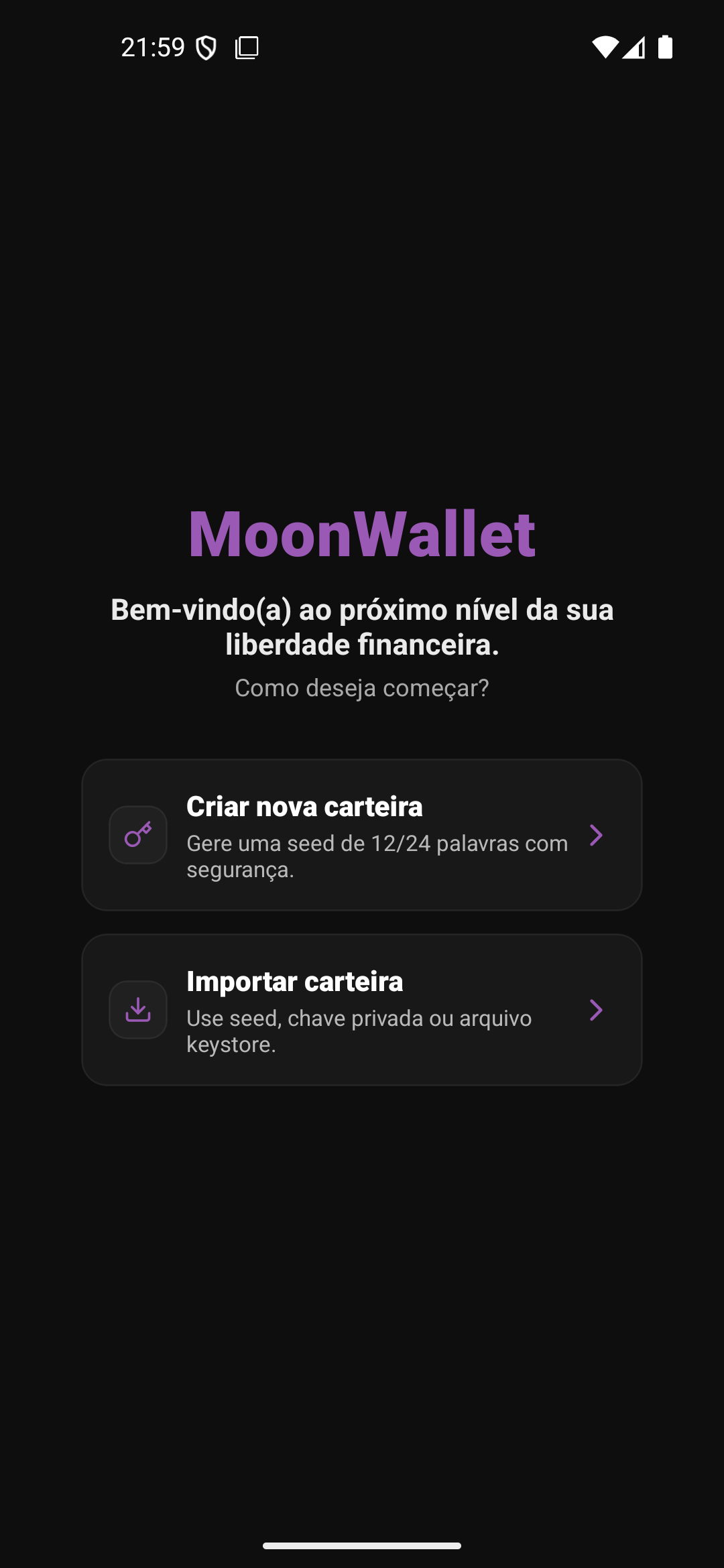The height and width of the screenshot is (1568, 724).
Task: Click the import/download icon on Importar carteira
Action: (137, 1010)
